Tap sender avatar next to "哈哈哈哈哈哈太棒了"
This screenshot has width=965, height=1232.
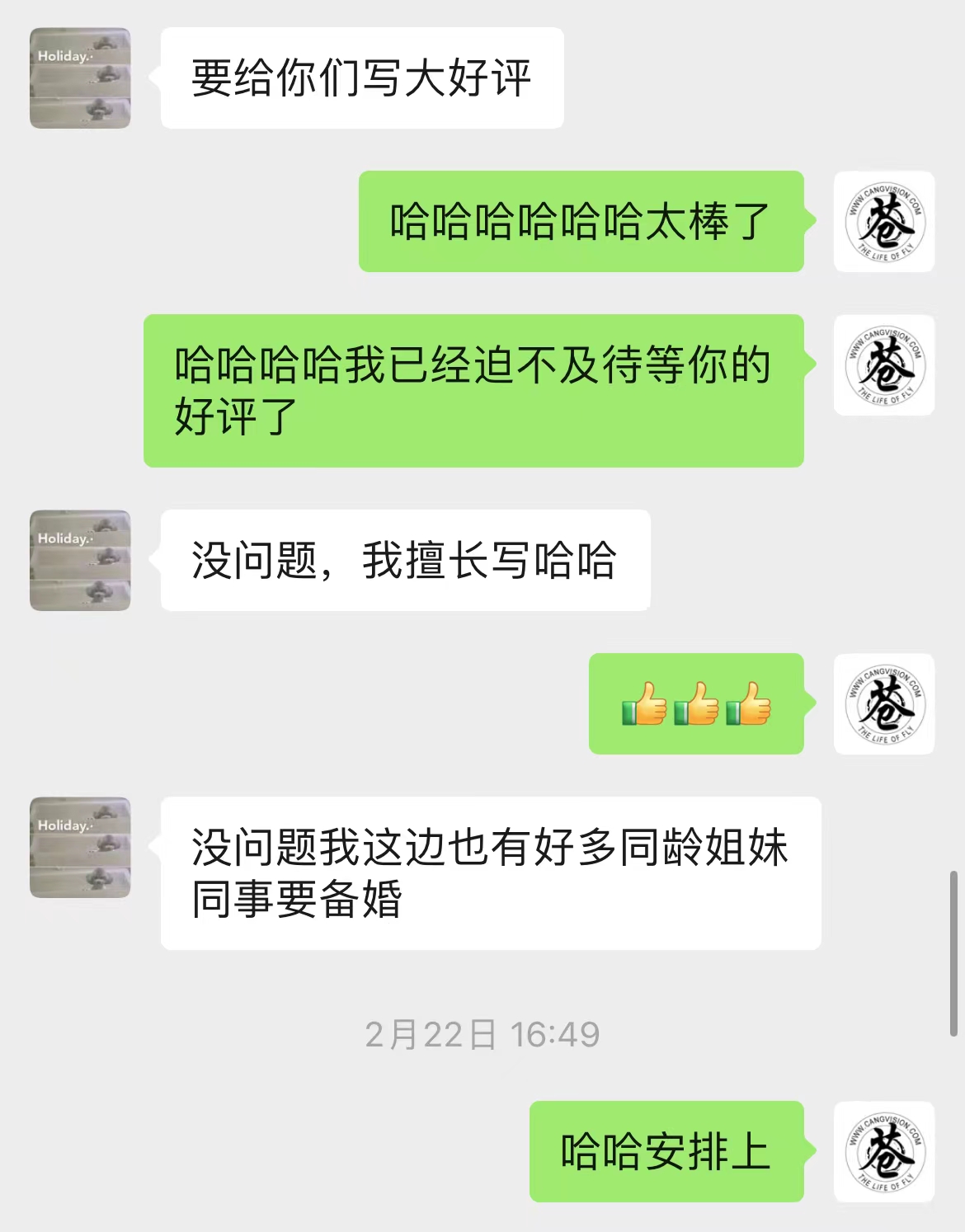[x=884, y=221]
